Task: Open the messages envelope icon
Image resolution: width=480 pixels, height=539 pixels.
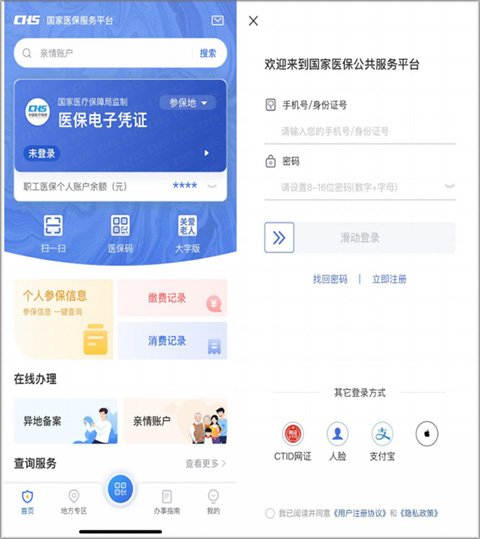Action: [x=217, y=21]
